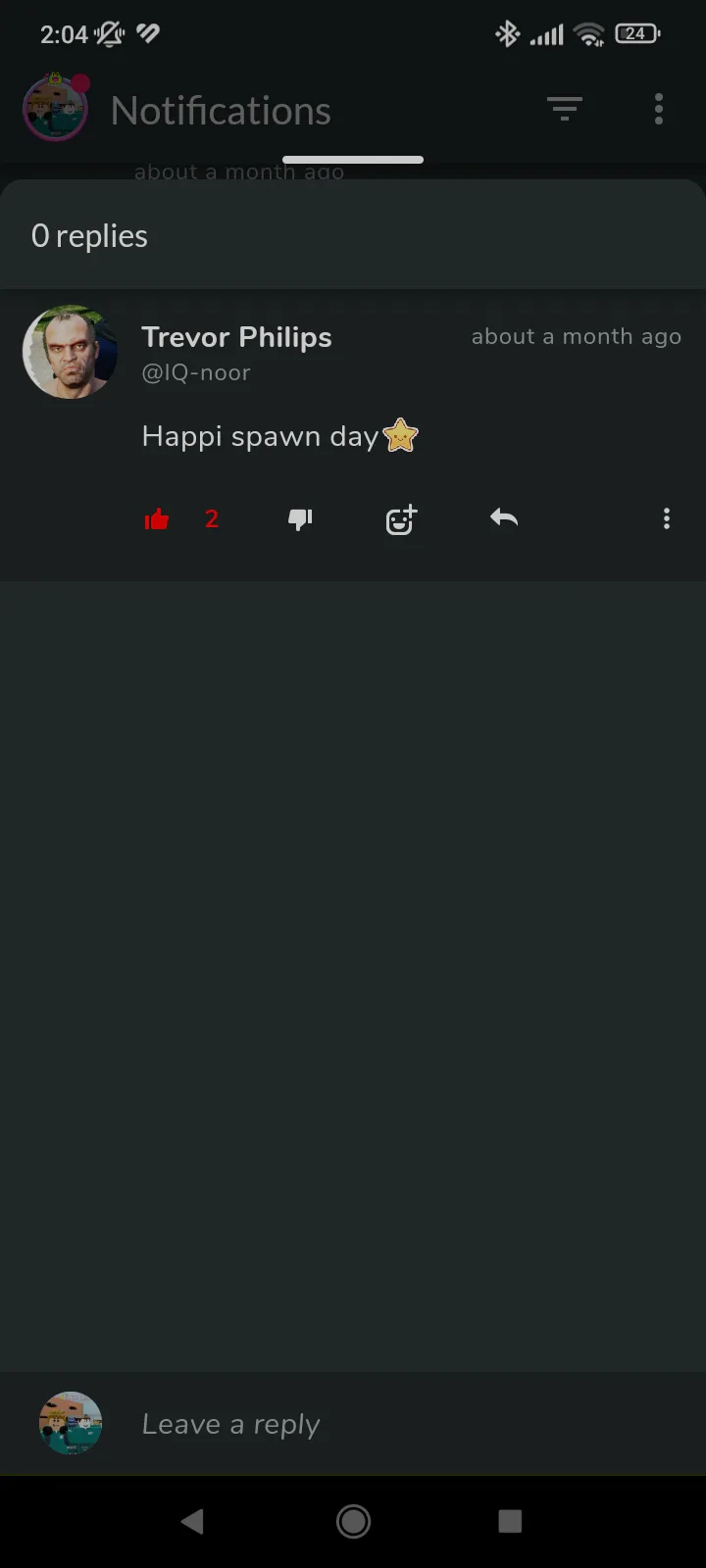Screen dimensions: 706x1568
Task: Dislike Trevor Philips' comment
Action: coord(300,519)
